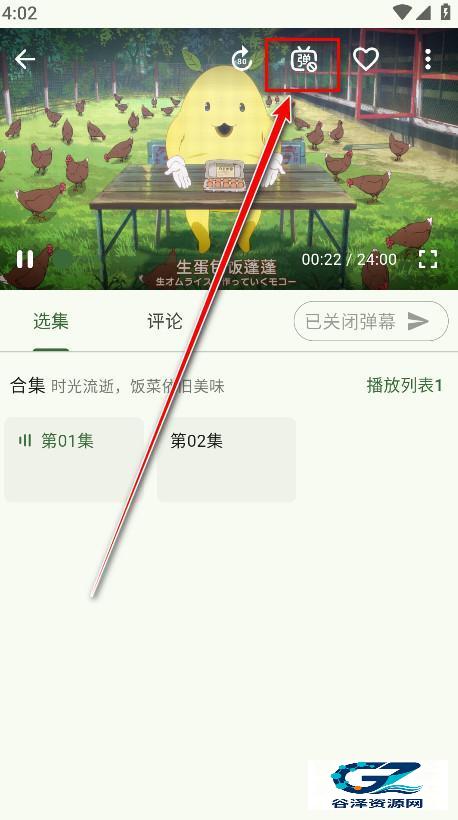Pause the video playback
This screenshot has height=820, width=458.
click(25, 259)
